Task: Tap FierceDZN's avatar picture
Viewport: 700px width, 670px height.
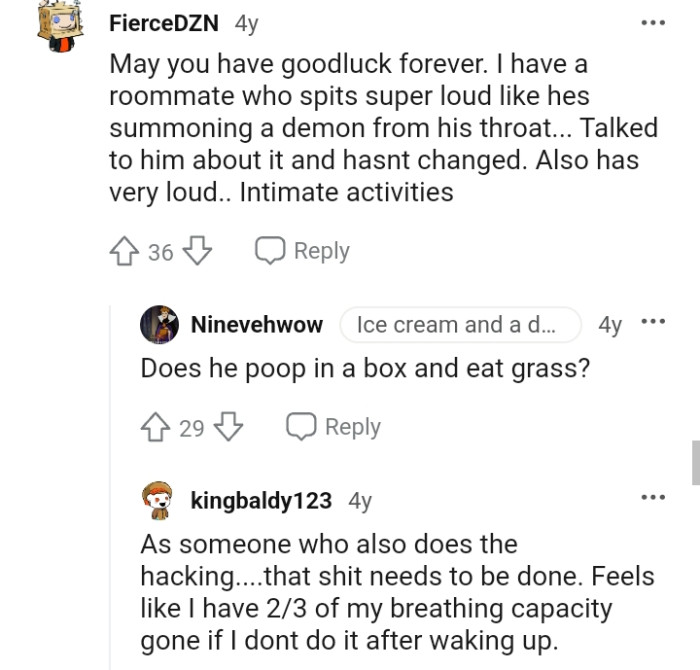Action: (60, 26)
